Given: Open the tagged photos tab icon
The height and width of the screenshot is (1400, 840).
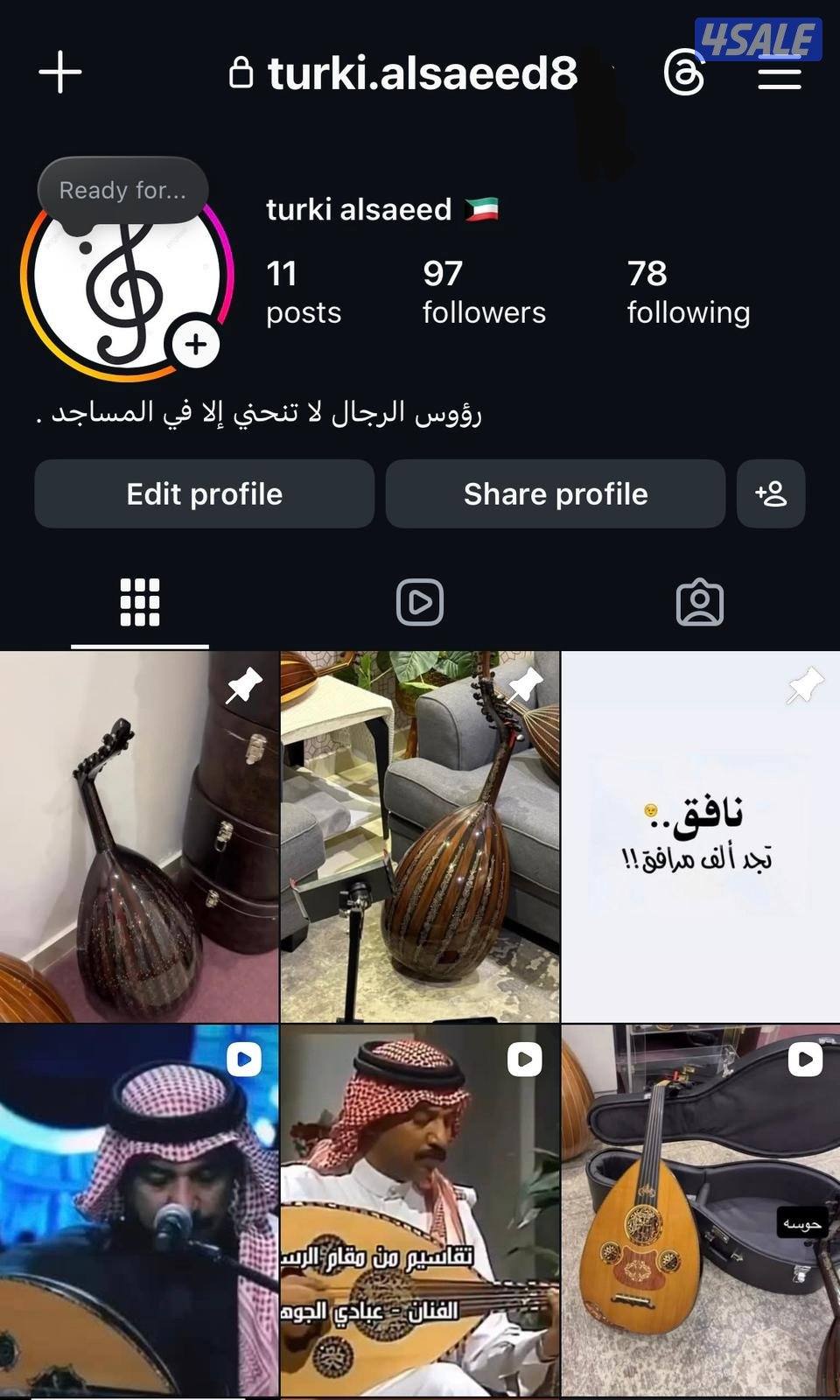Looking at the screenshot, I should pyautogui.click(x=700, y=602).
